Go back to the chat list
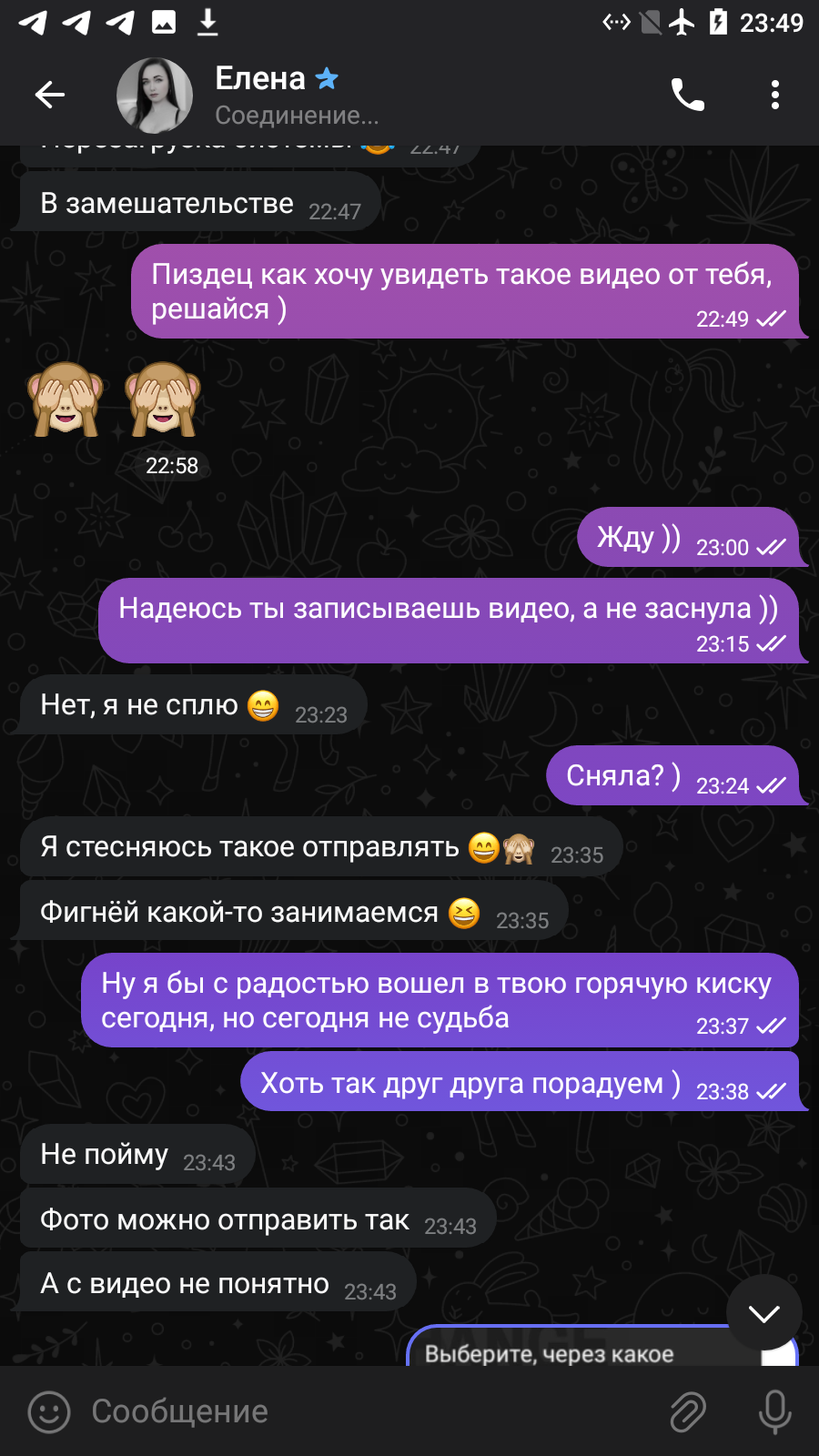This screenshot has height=1456, width=819. pyautogui.click(x=50, y=94)
